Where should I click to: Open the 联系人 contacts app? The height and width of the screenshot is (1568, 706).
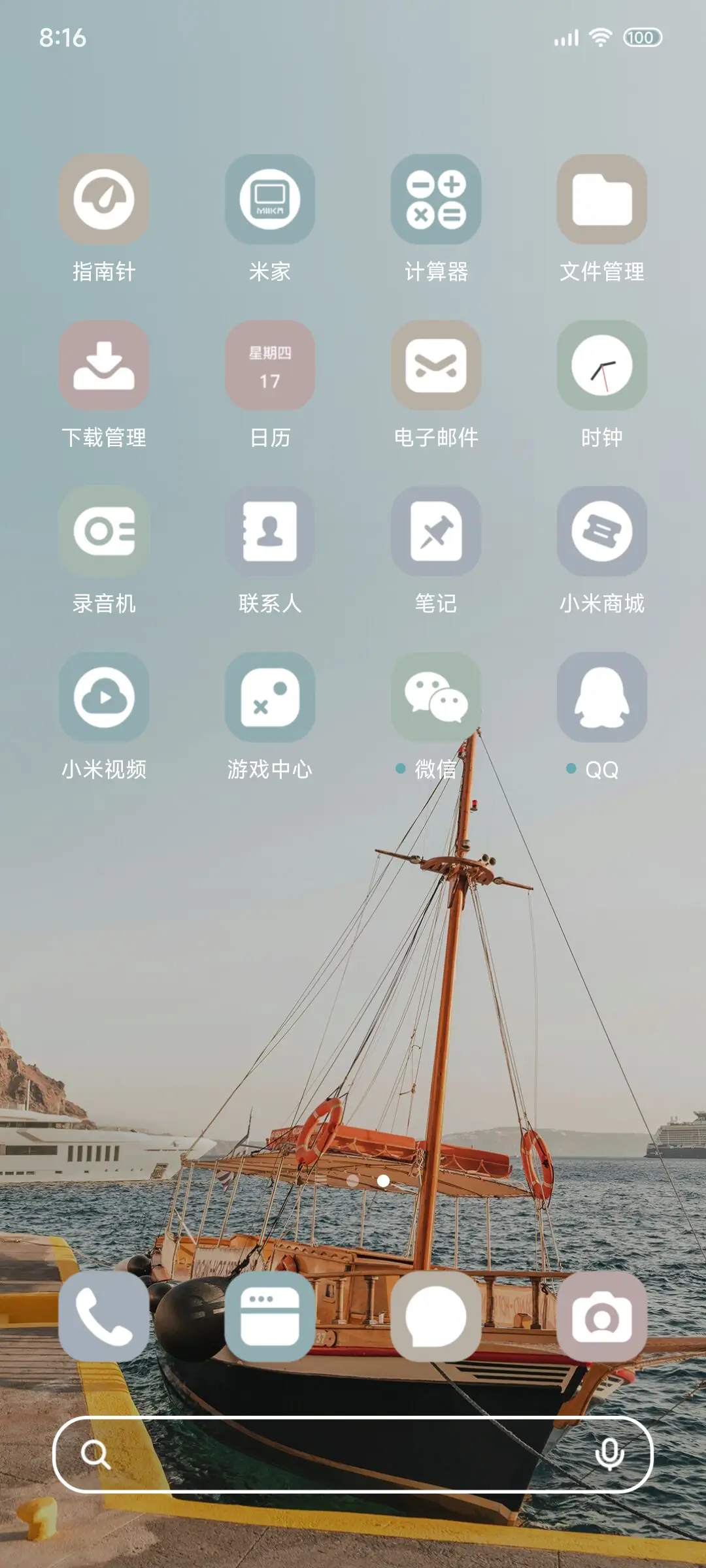click(270, 531)
